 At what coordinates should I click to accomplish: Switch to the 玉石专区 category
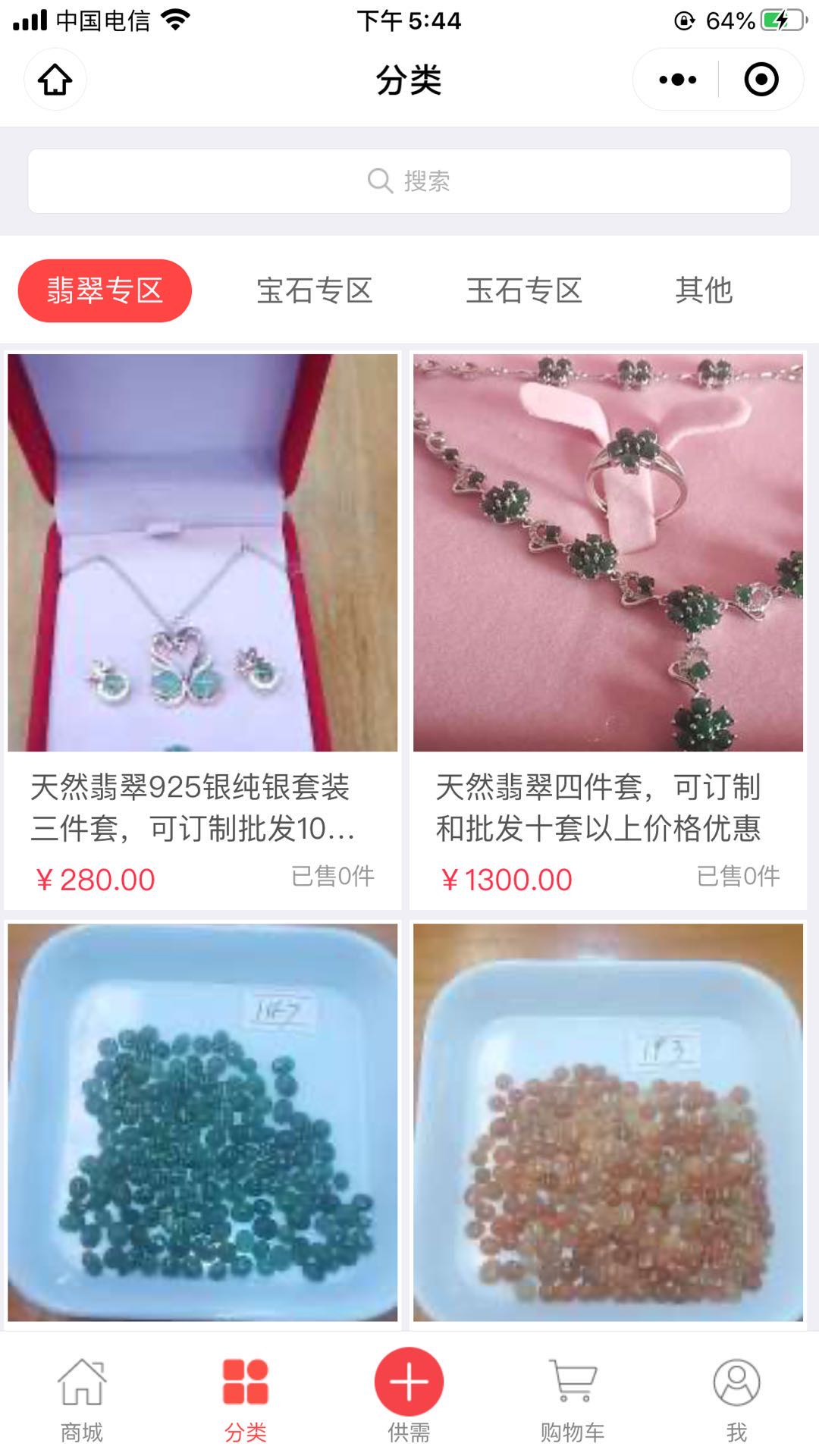524,290
